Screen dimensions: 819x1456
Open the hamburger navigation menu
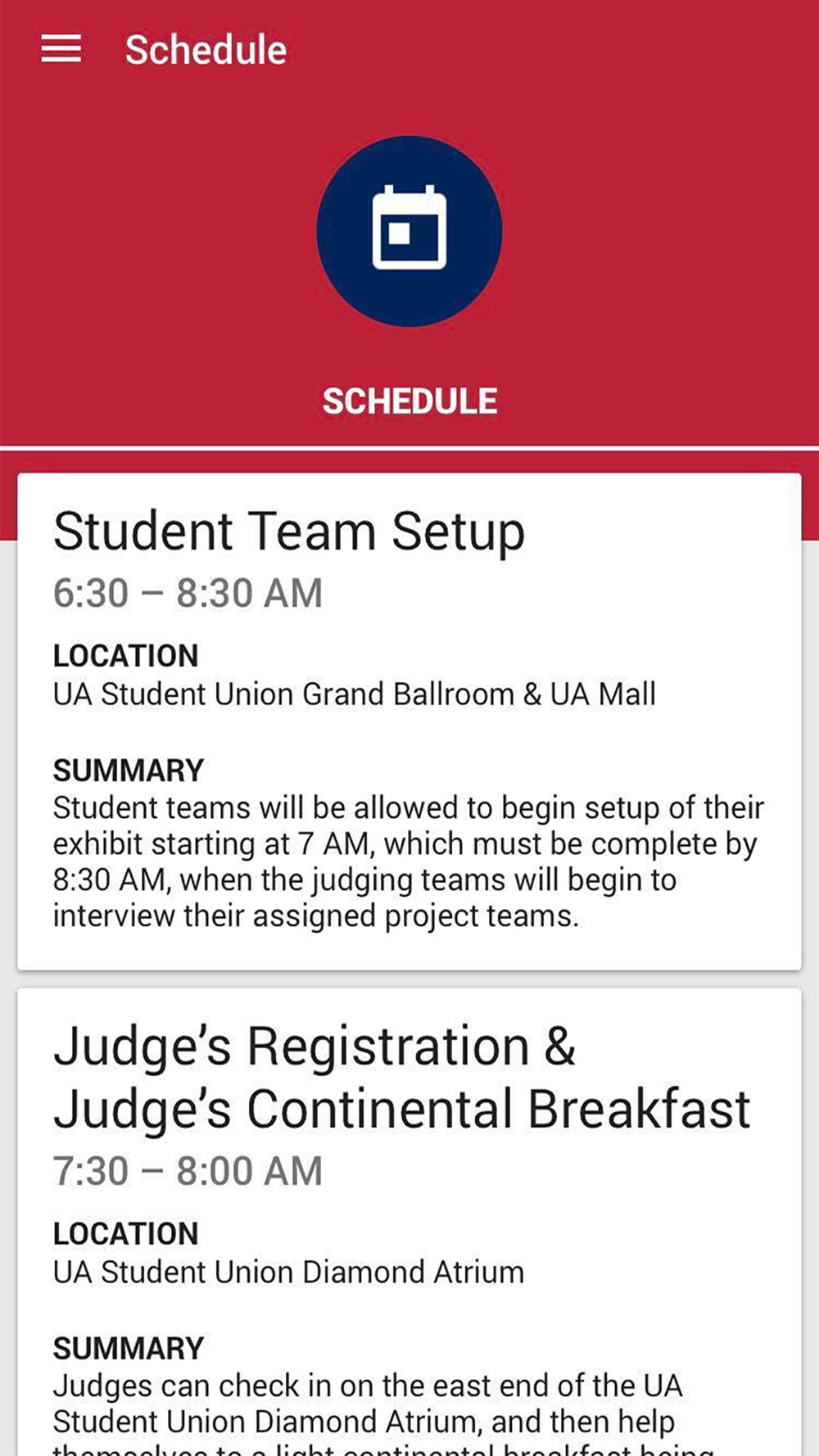[61, 49]
